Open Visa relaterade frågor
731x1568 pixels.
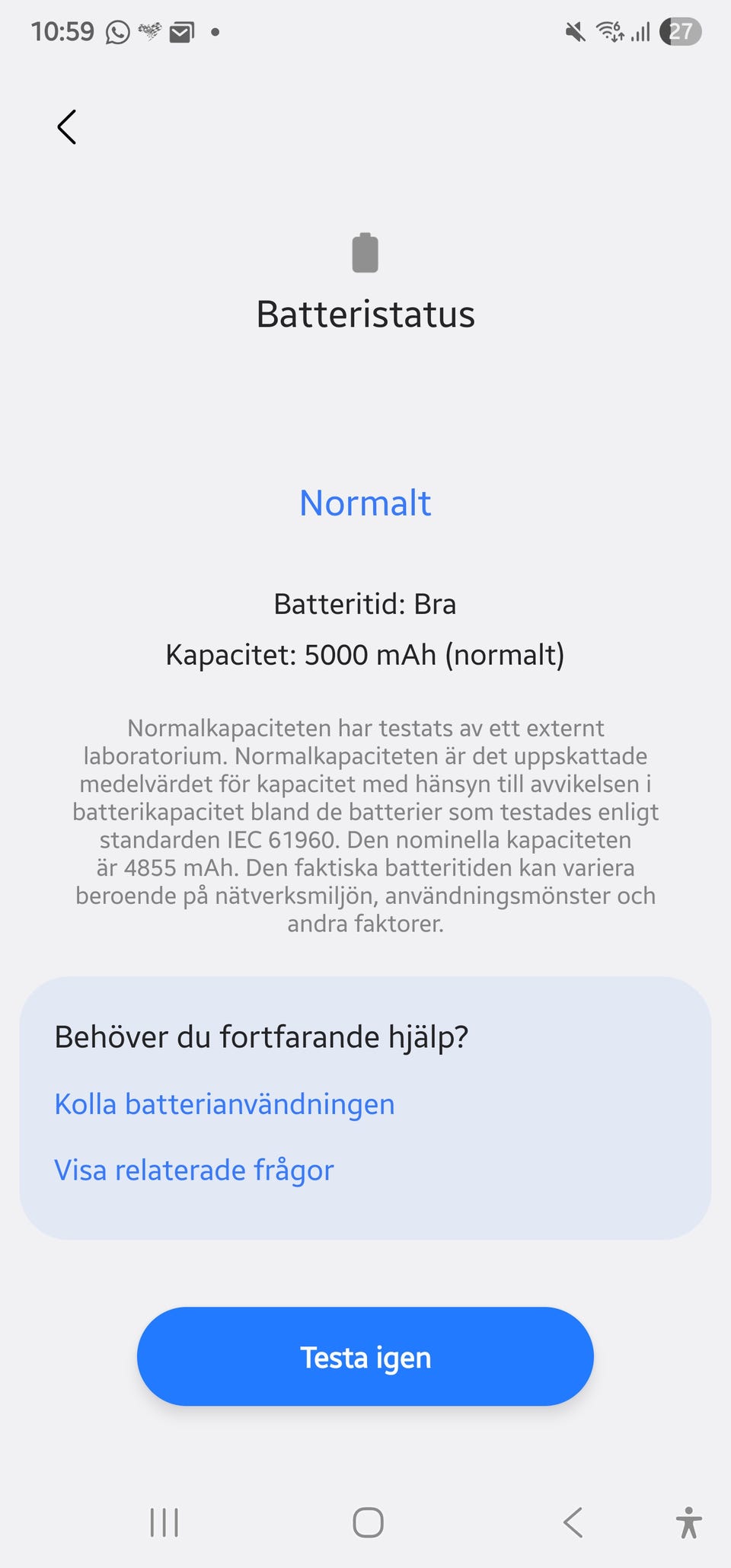pos(194,1170)
